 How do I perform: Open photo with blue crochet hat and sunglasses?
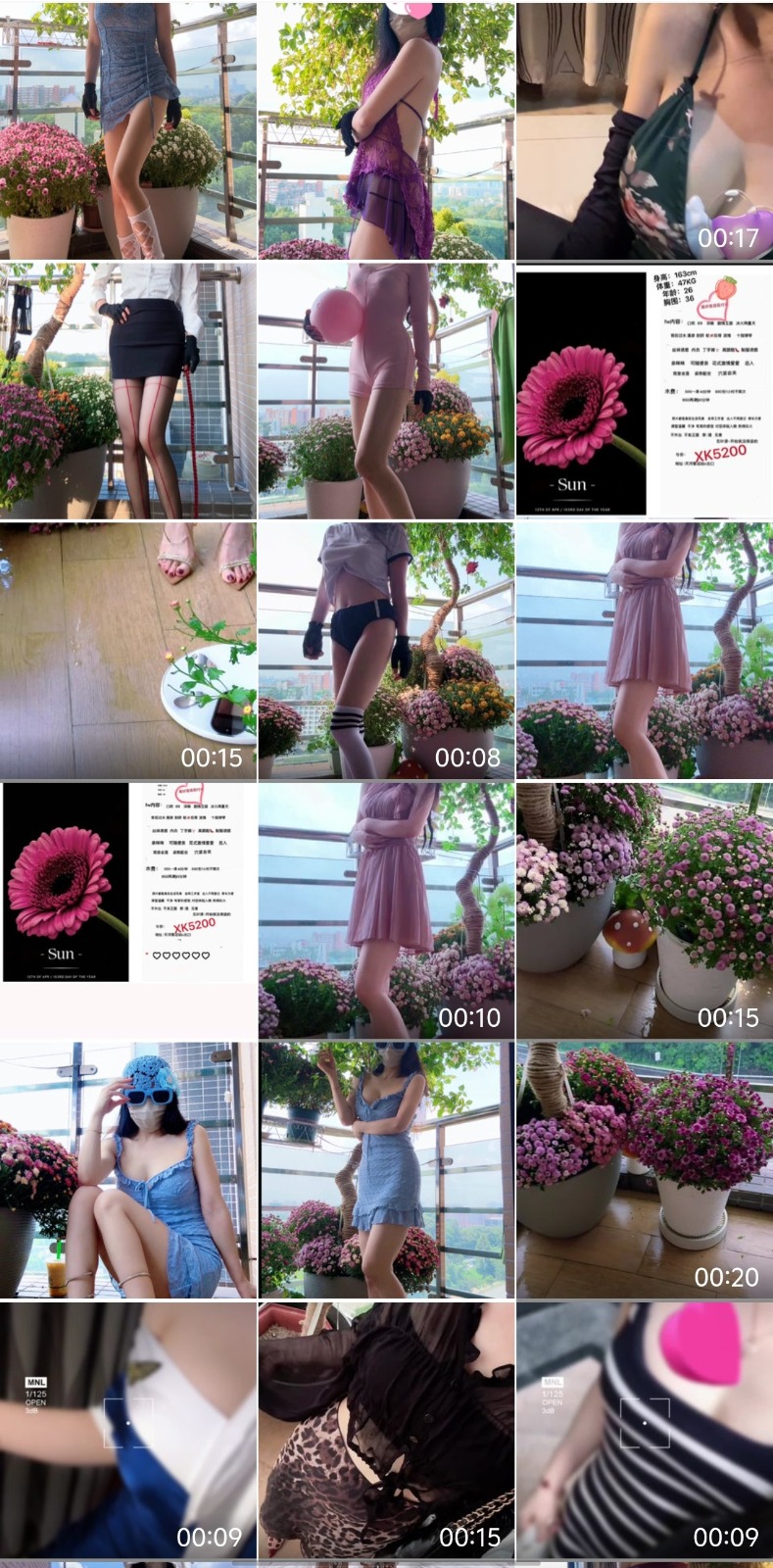[127, 1169]
